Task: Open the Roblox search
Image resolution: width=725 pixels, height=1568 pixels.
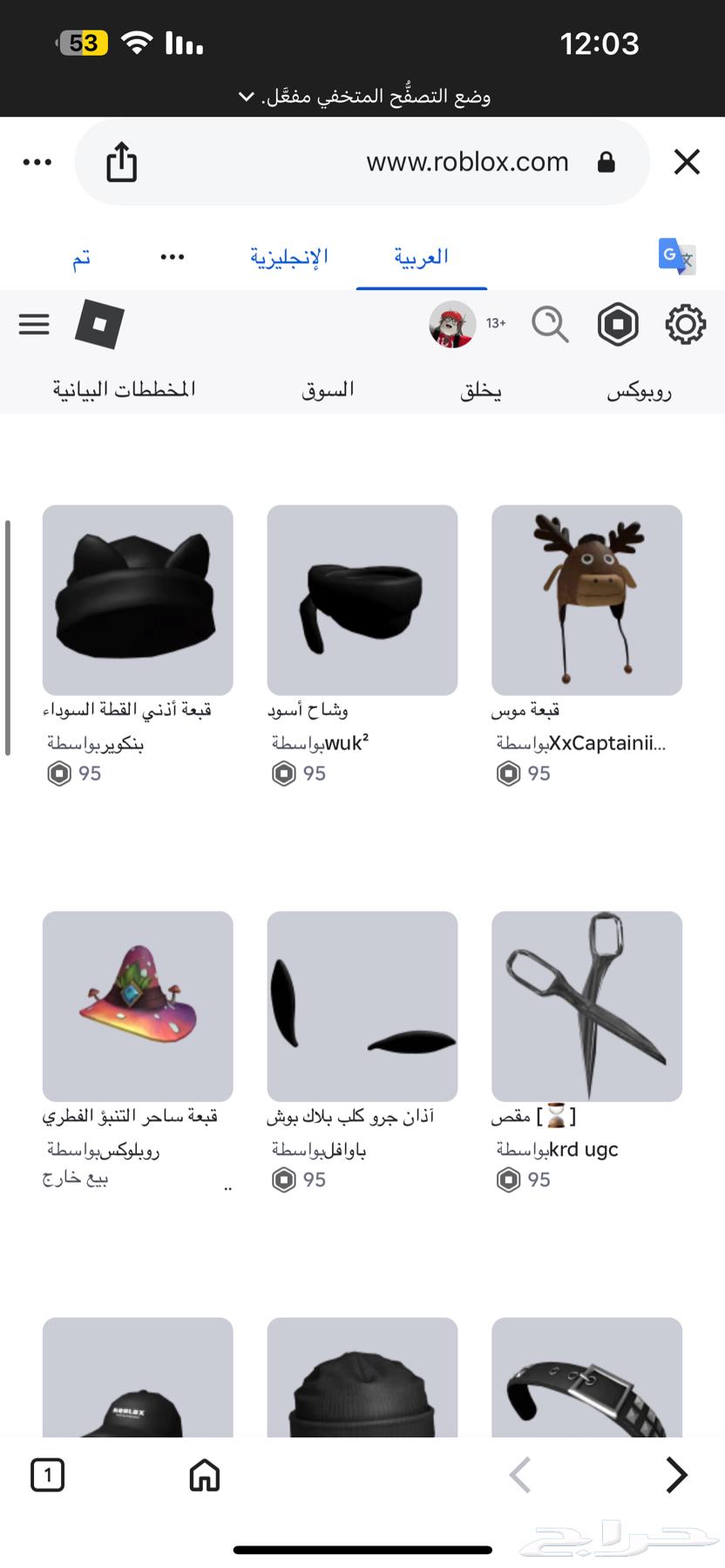Action: (x=550, y=324)
